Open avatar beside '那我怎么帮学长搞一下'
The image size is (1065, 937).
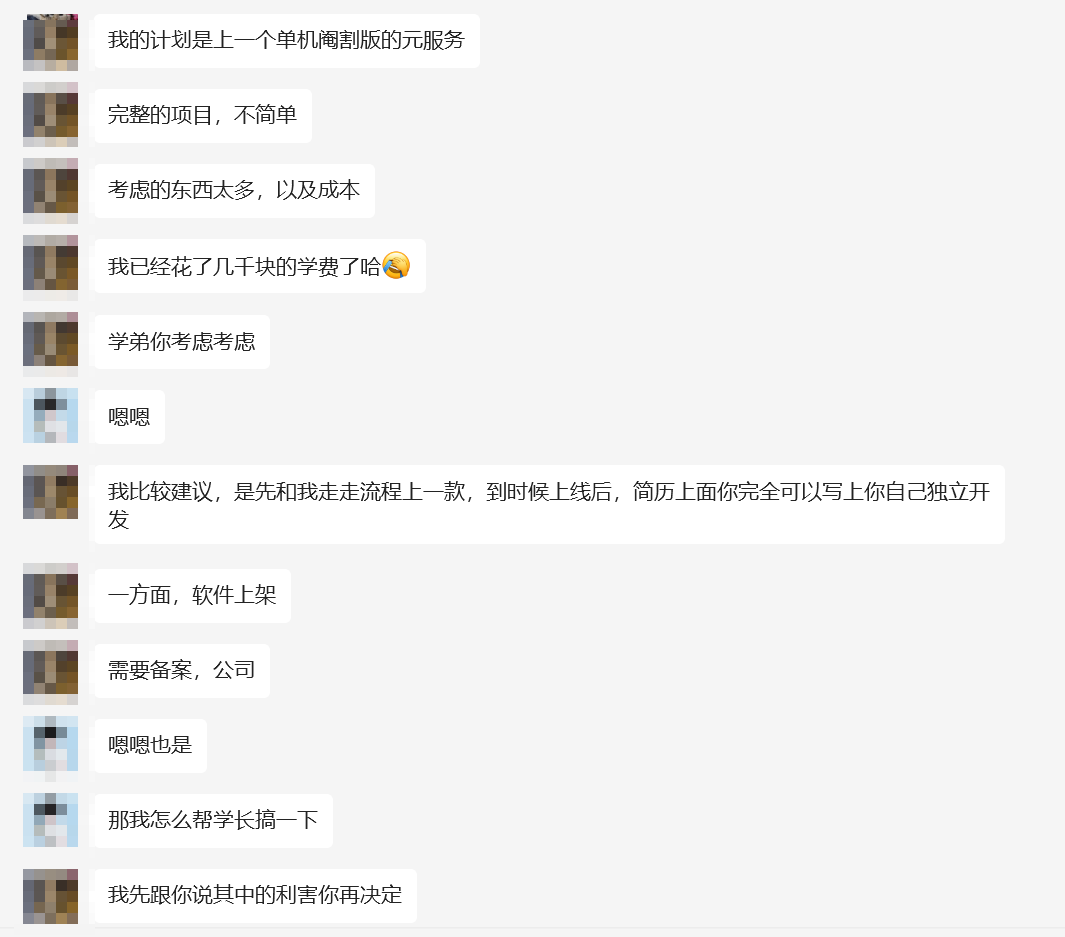50,820
